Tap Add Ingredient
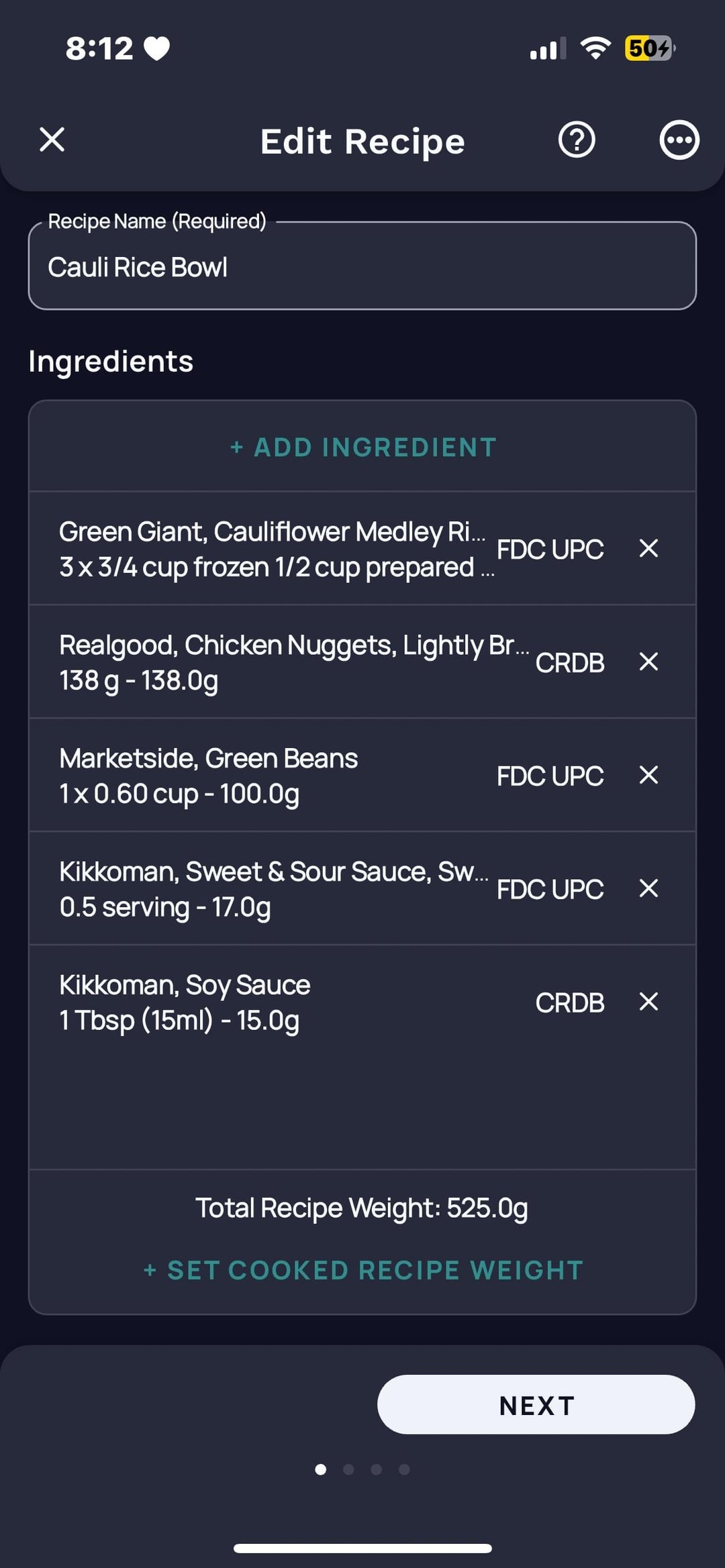 point(362,448)
